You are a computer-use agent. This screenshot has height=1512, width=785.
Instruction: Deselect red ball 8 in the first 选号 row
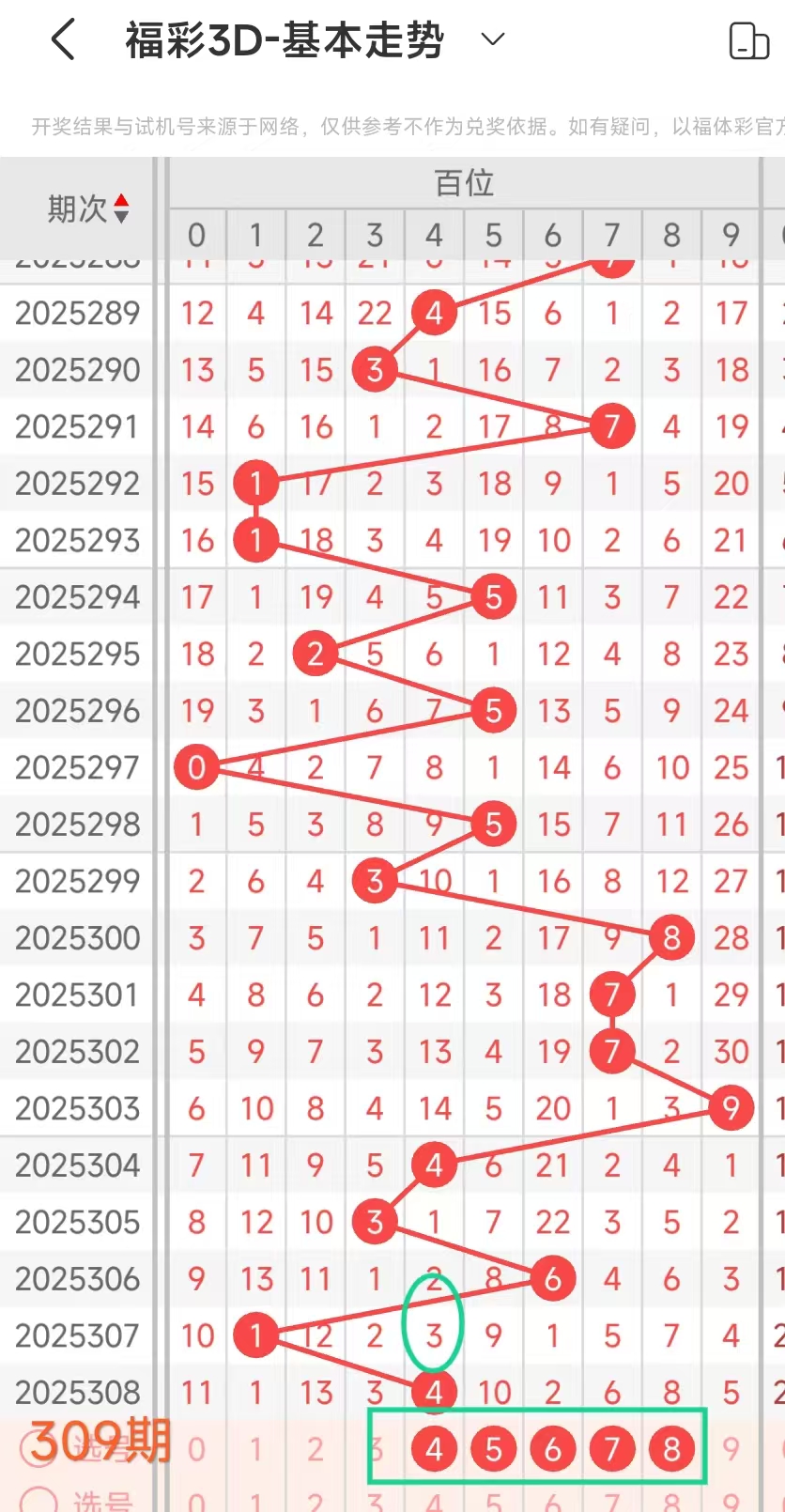pos(671,1449)
